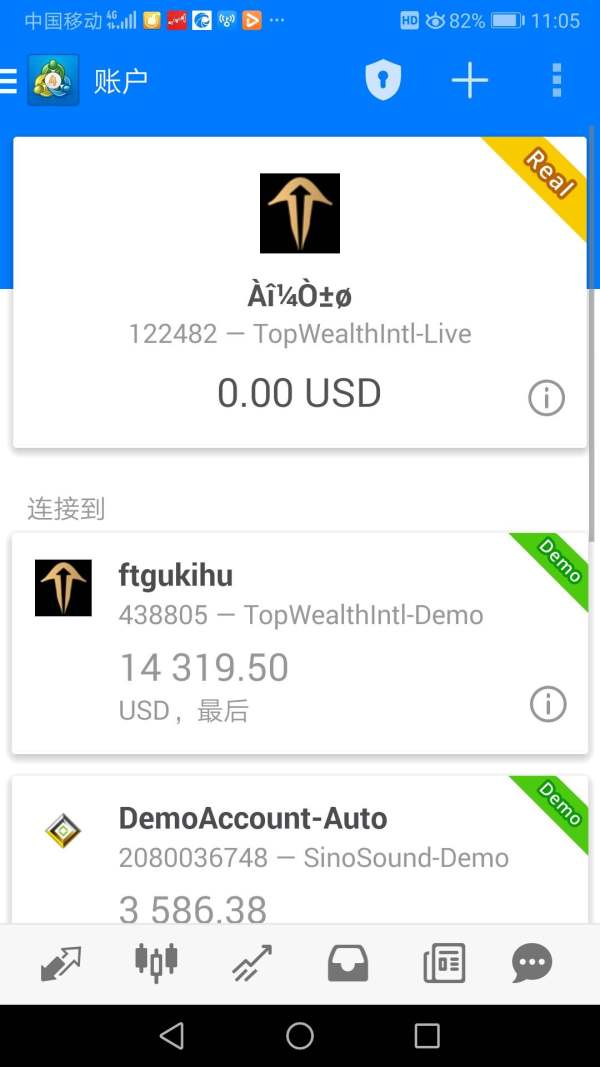This screenshot has width=600, height=1067.
Task: Go to the system home screen
Action: tap(300, 1036)
